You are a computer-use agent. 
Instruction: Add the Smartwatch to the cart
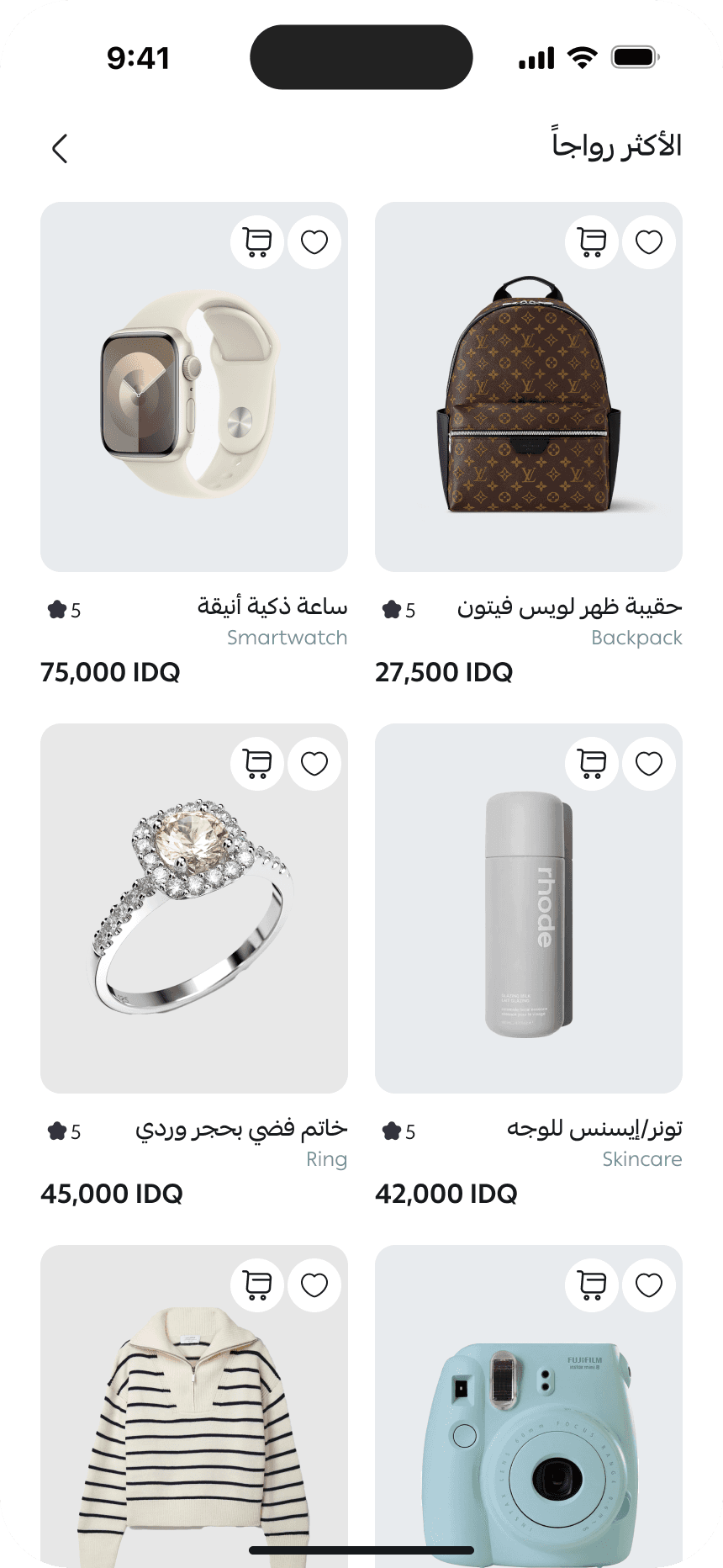[257, 242]
